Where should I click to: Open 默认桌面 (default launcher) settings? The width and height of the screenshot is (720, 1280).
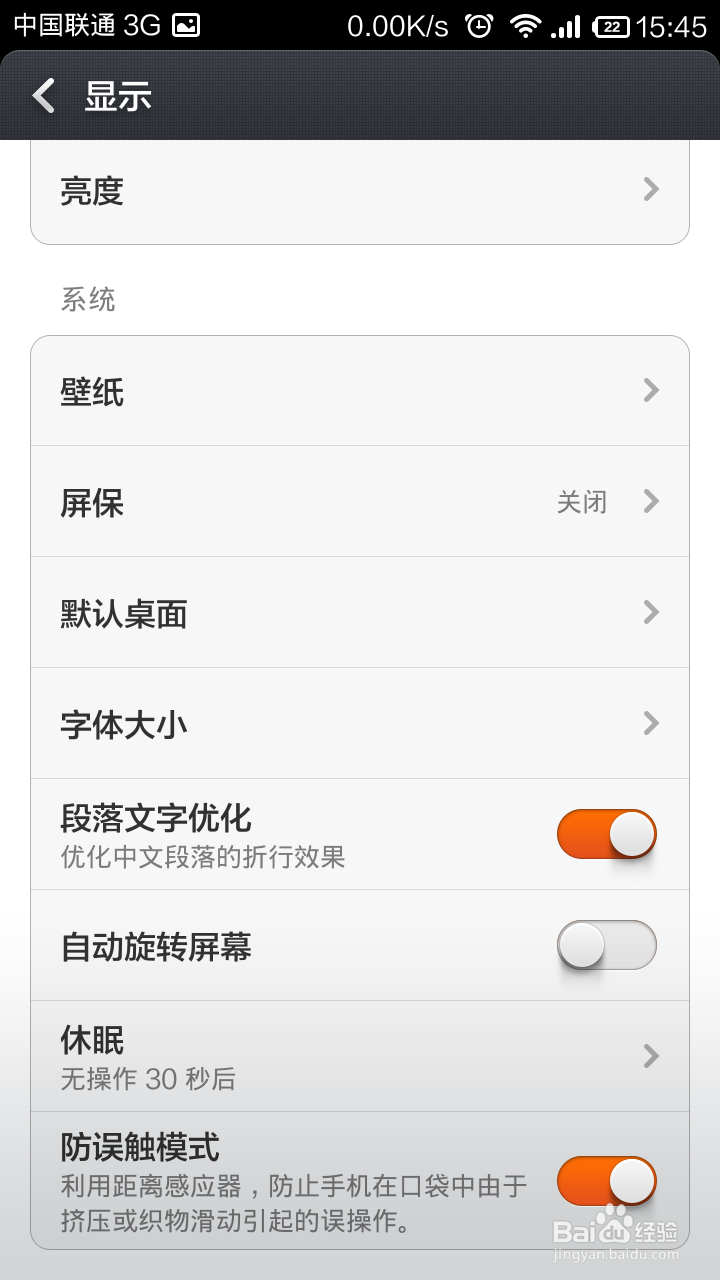pyautogui.click(x=360, y=612)
